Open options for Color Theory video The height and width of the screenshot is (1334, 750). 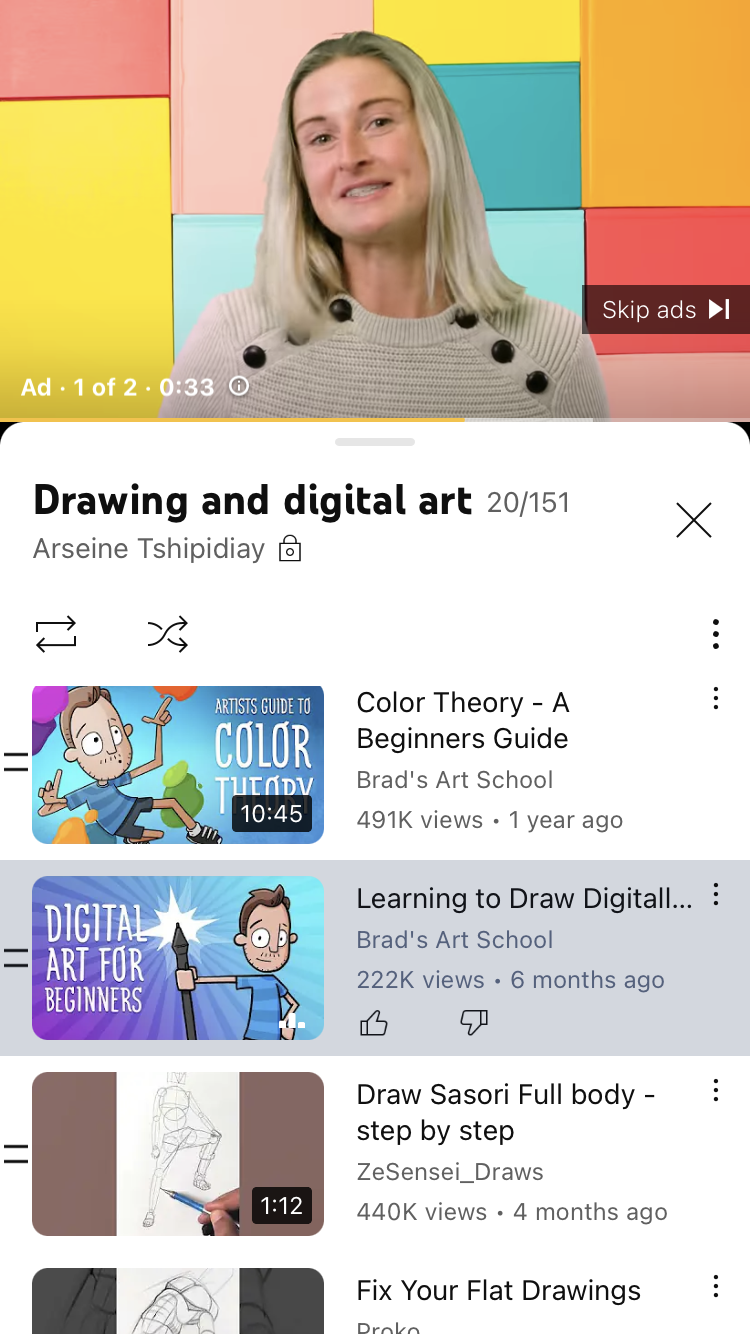[715, 698]
